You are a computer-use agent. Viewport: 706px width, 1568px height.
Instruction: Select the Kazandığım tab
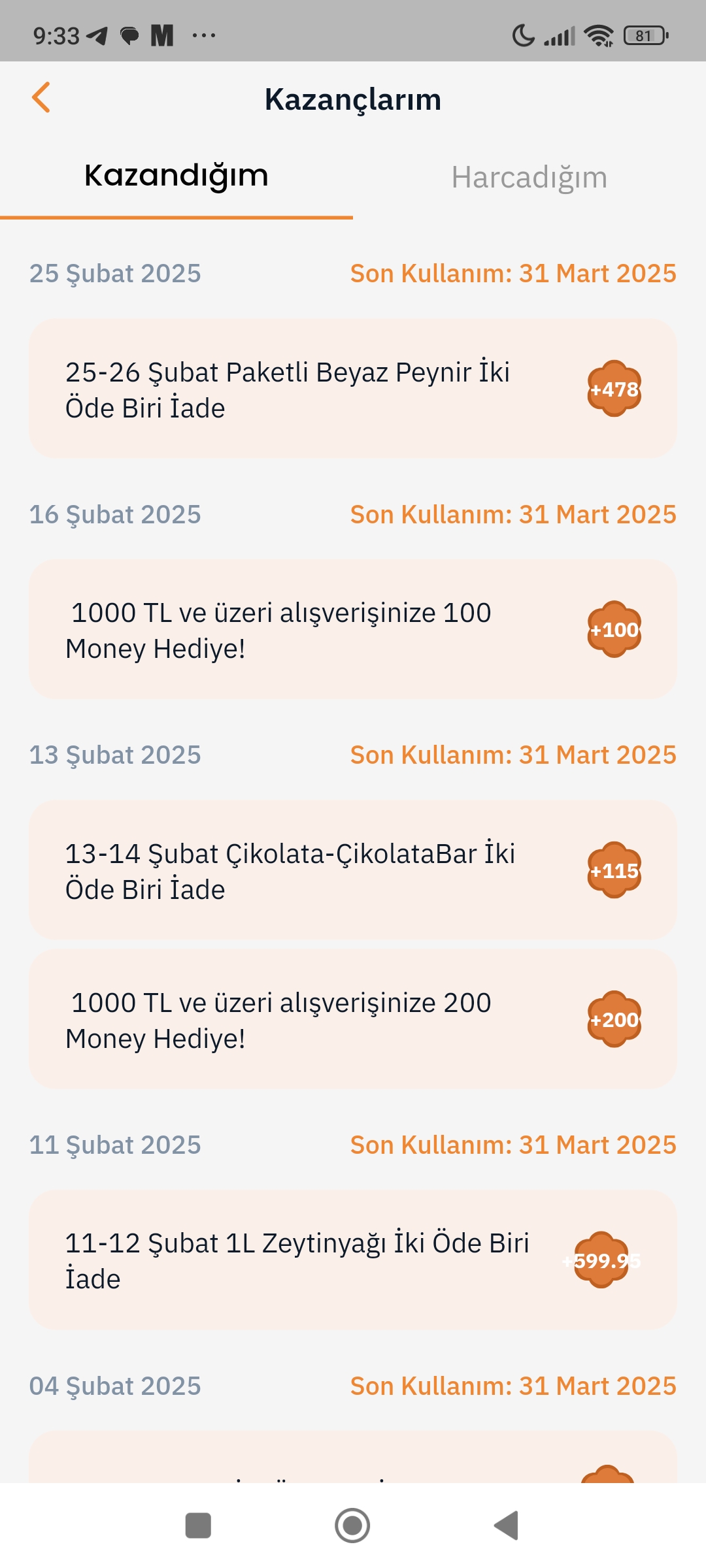click(x=176, y=177)
